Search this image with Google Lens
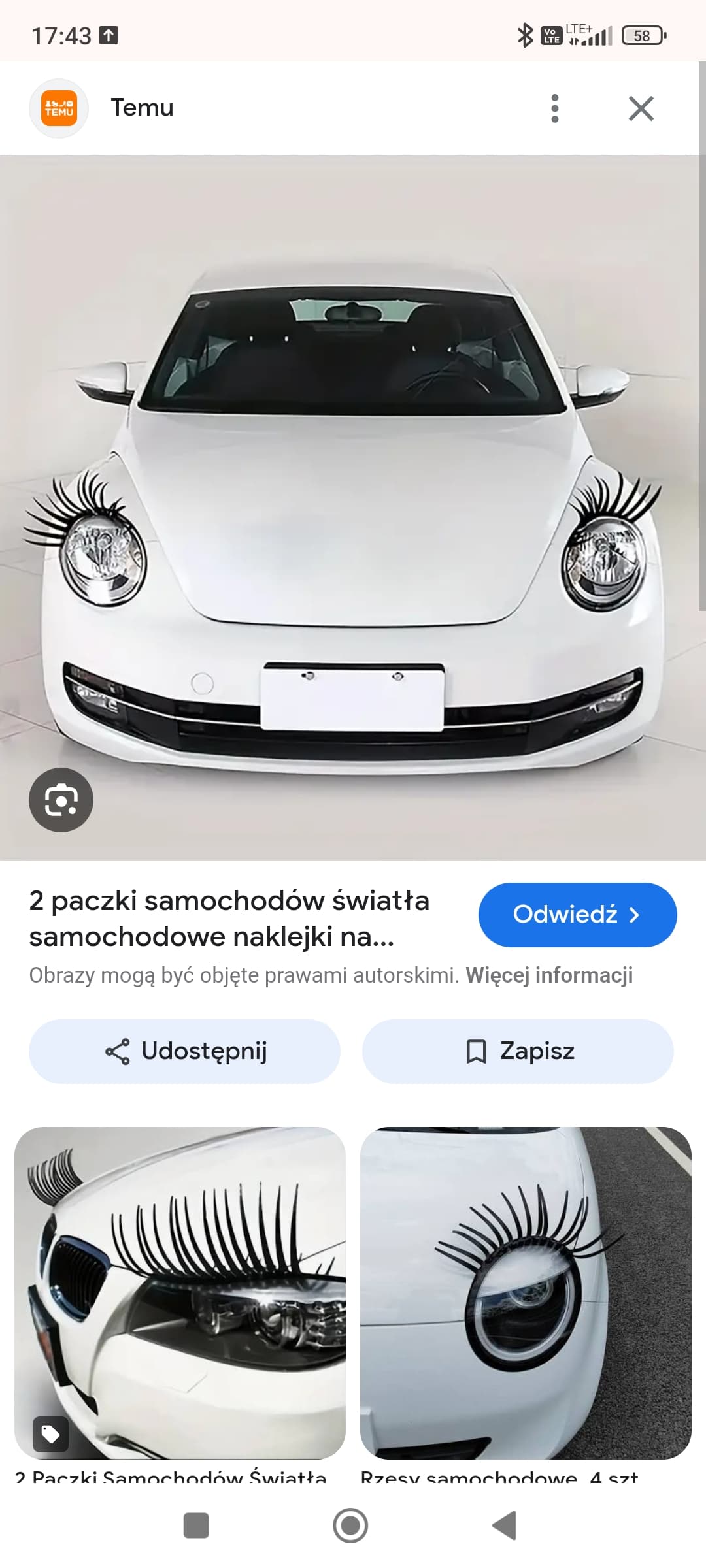Screen dimensions: 706x1568 point(61,800)
